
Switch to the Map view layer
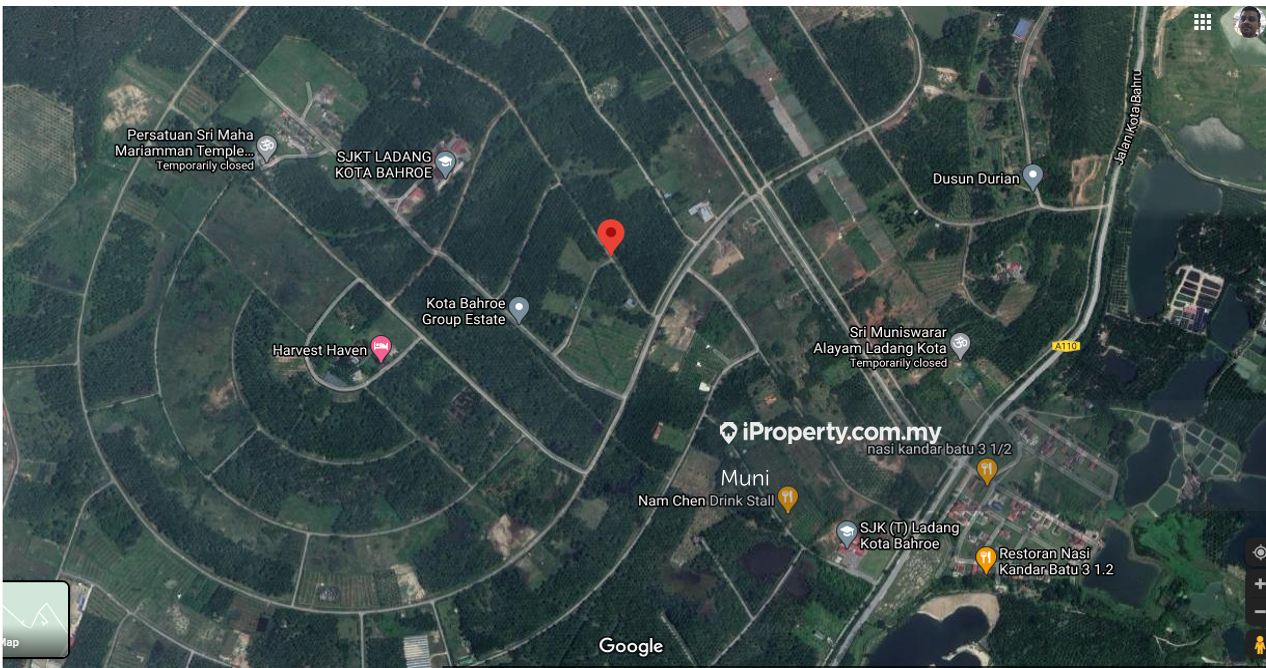35,619
